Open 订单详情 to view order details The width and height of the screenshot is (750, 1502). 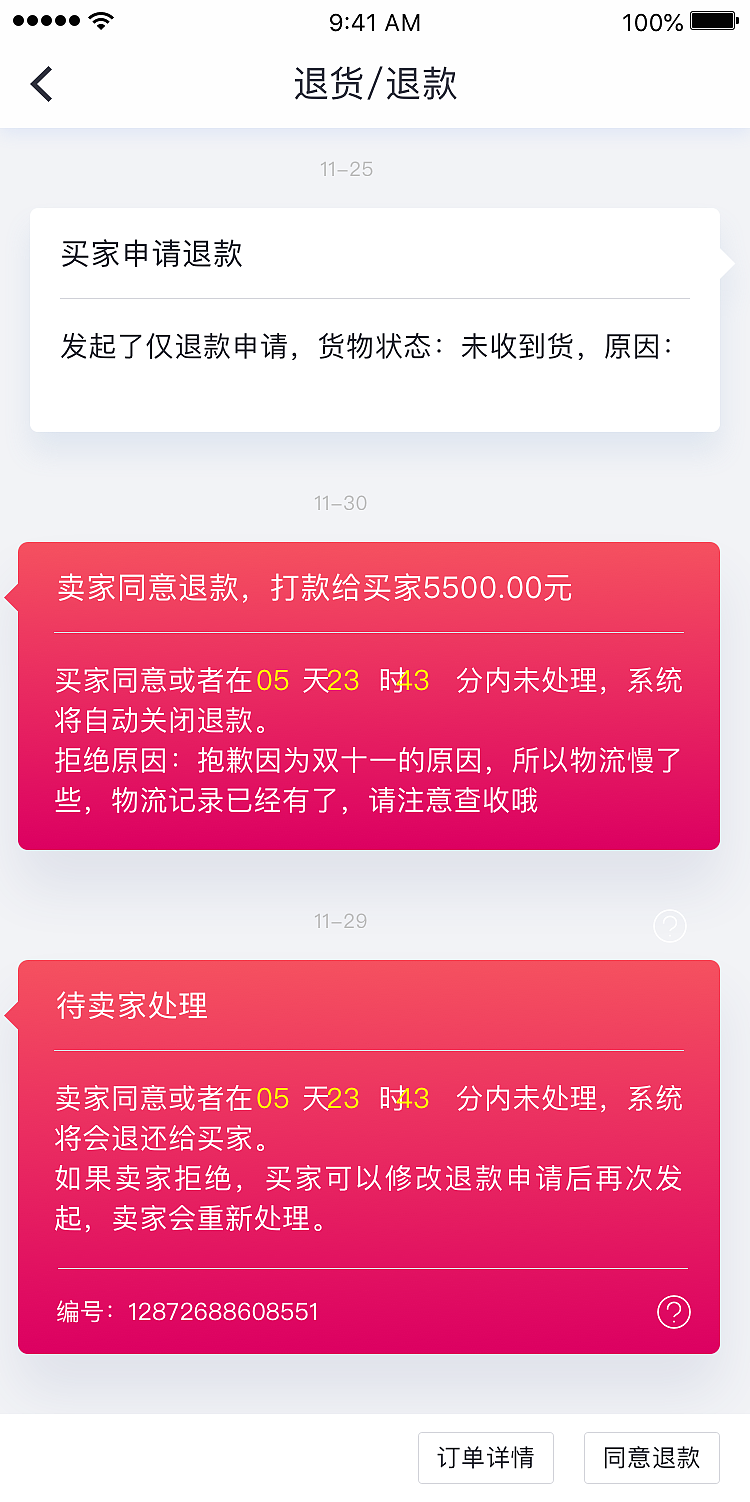coord(485,1458)
